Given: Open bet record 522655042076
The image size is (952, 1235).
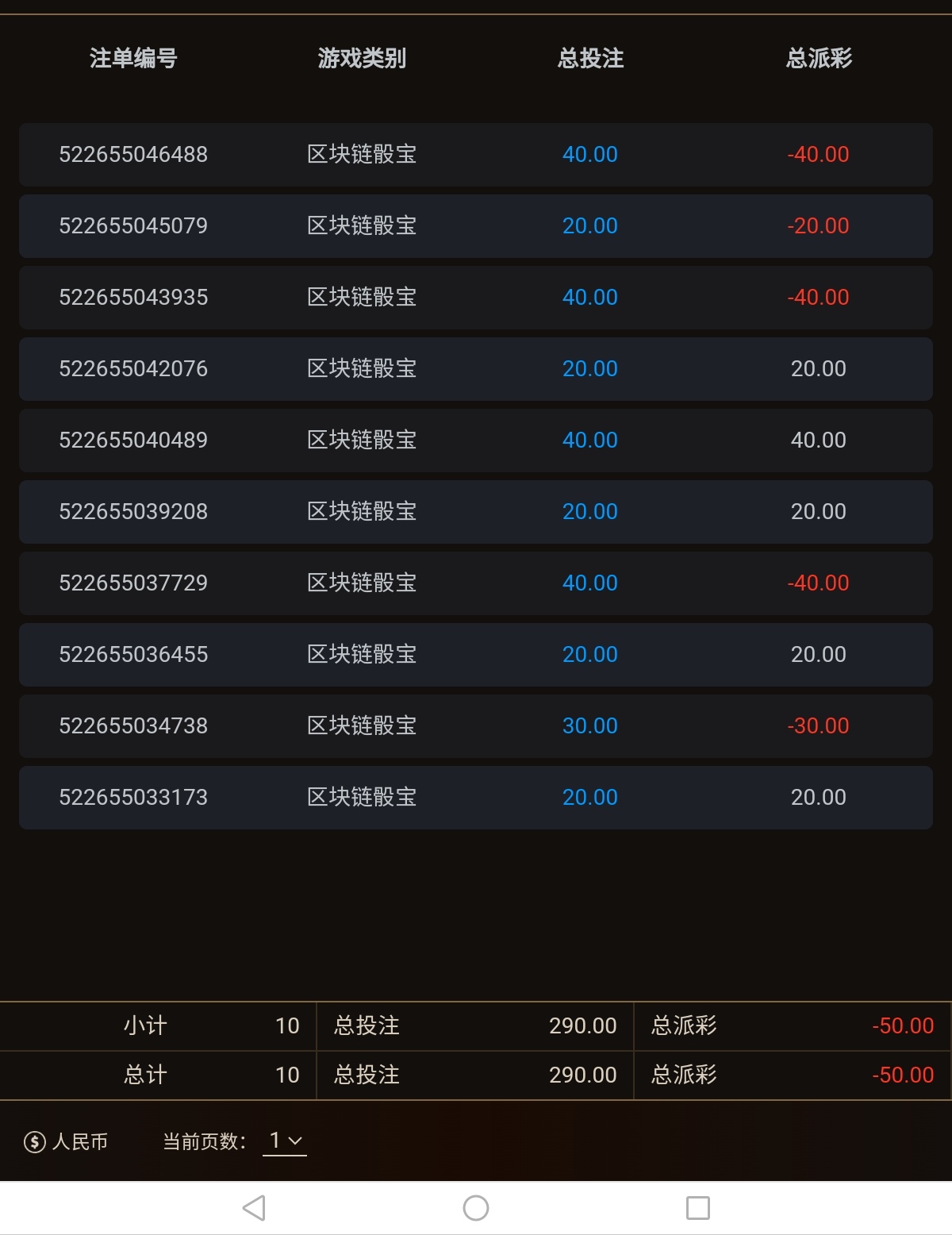Looking at the screenshot, I should pos(133,368).
